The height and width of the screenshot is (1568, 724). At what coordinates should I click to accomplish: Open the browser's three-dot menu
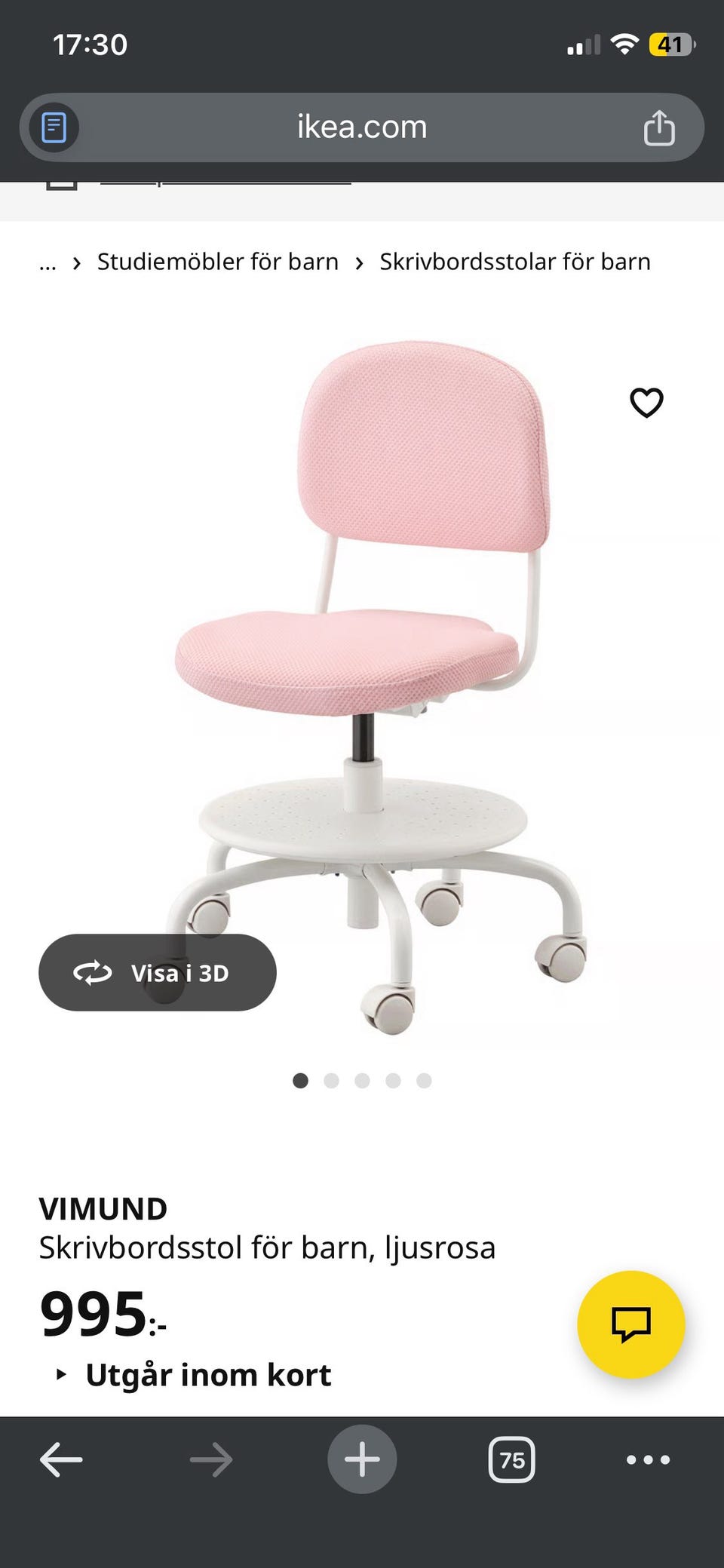click(648, 1459)
